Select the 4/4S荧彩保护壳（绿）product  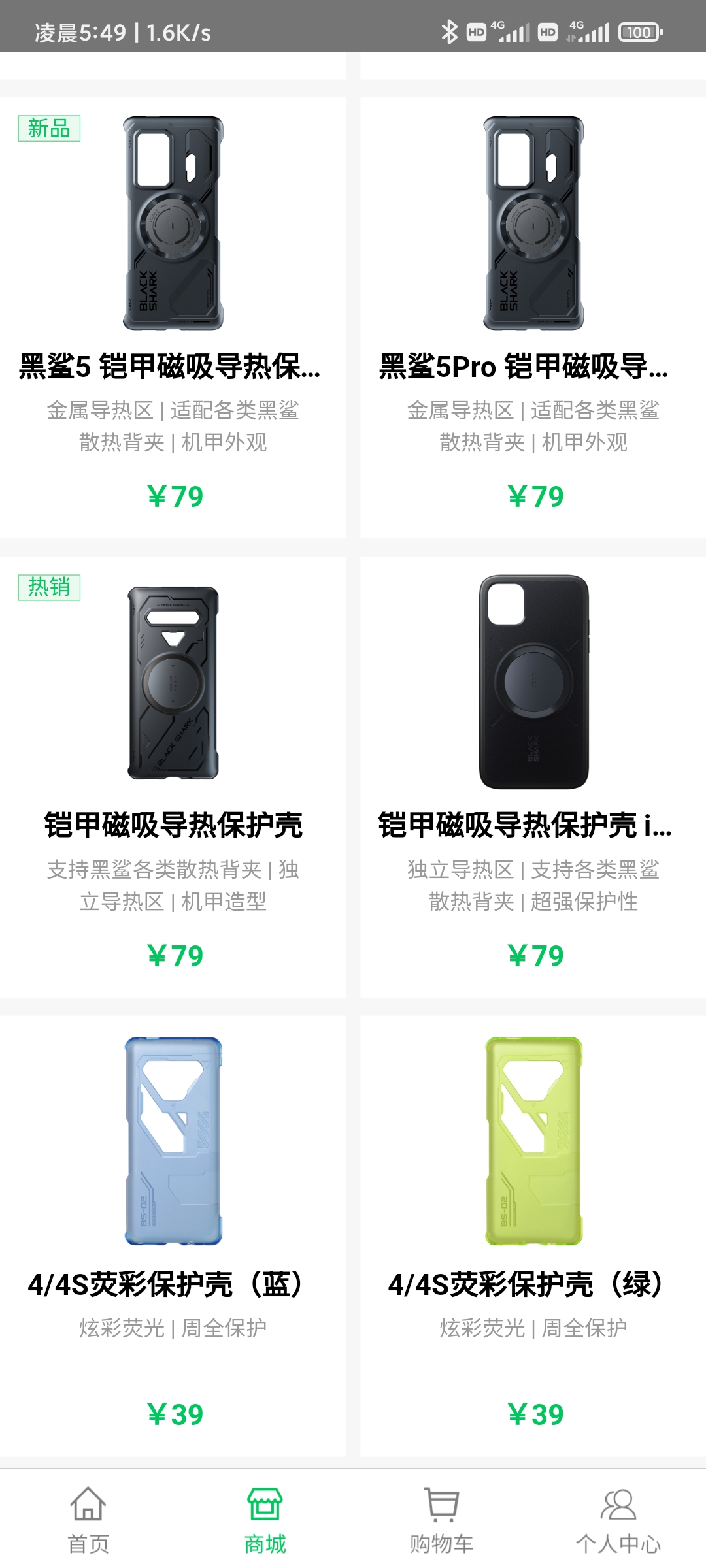(533, 1235)
